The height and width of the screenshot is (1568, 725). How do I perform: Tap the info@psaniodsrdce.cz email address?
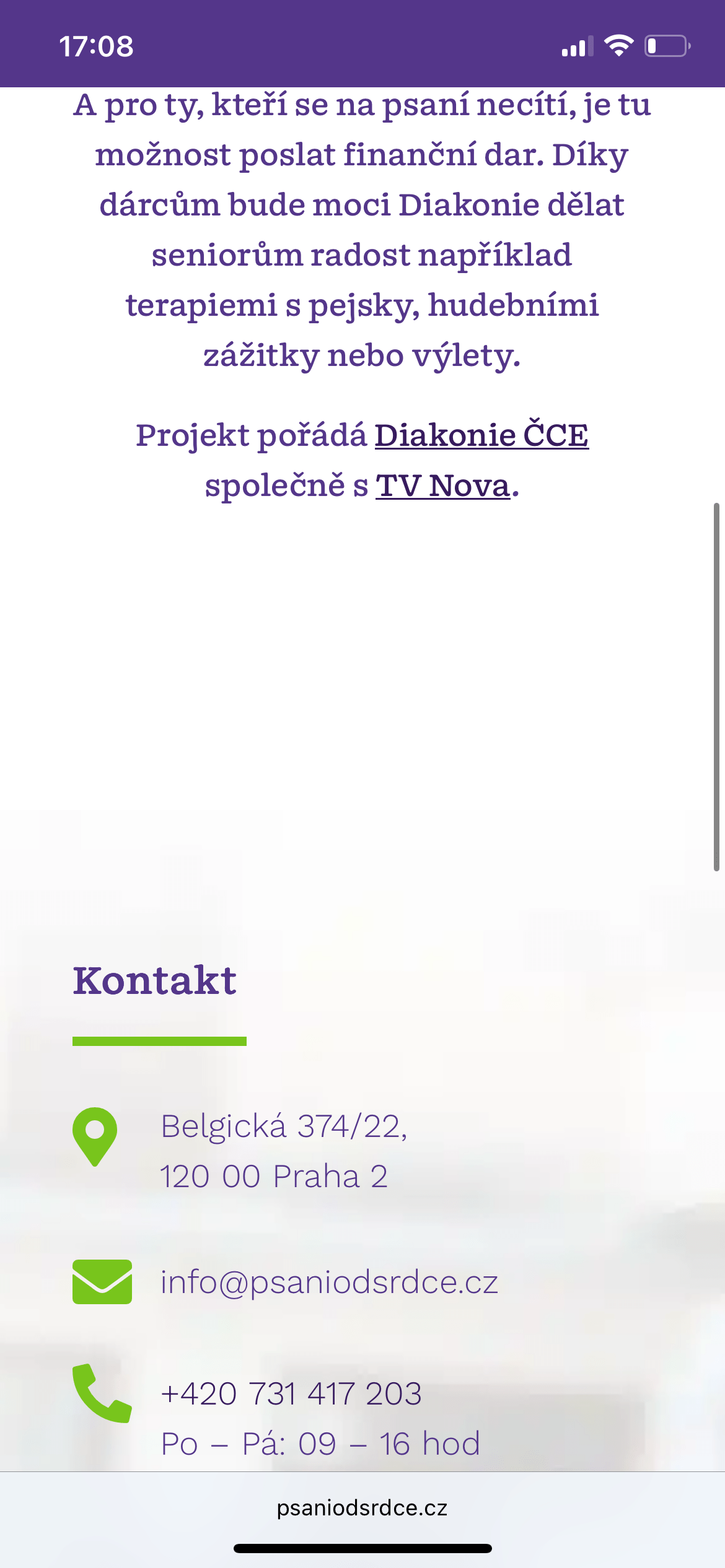pyautogui.click(x=329, y=1282)
